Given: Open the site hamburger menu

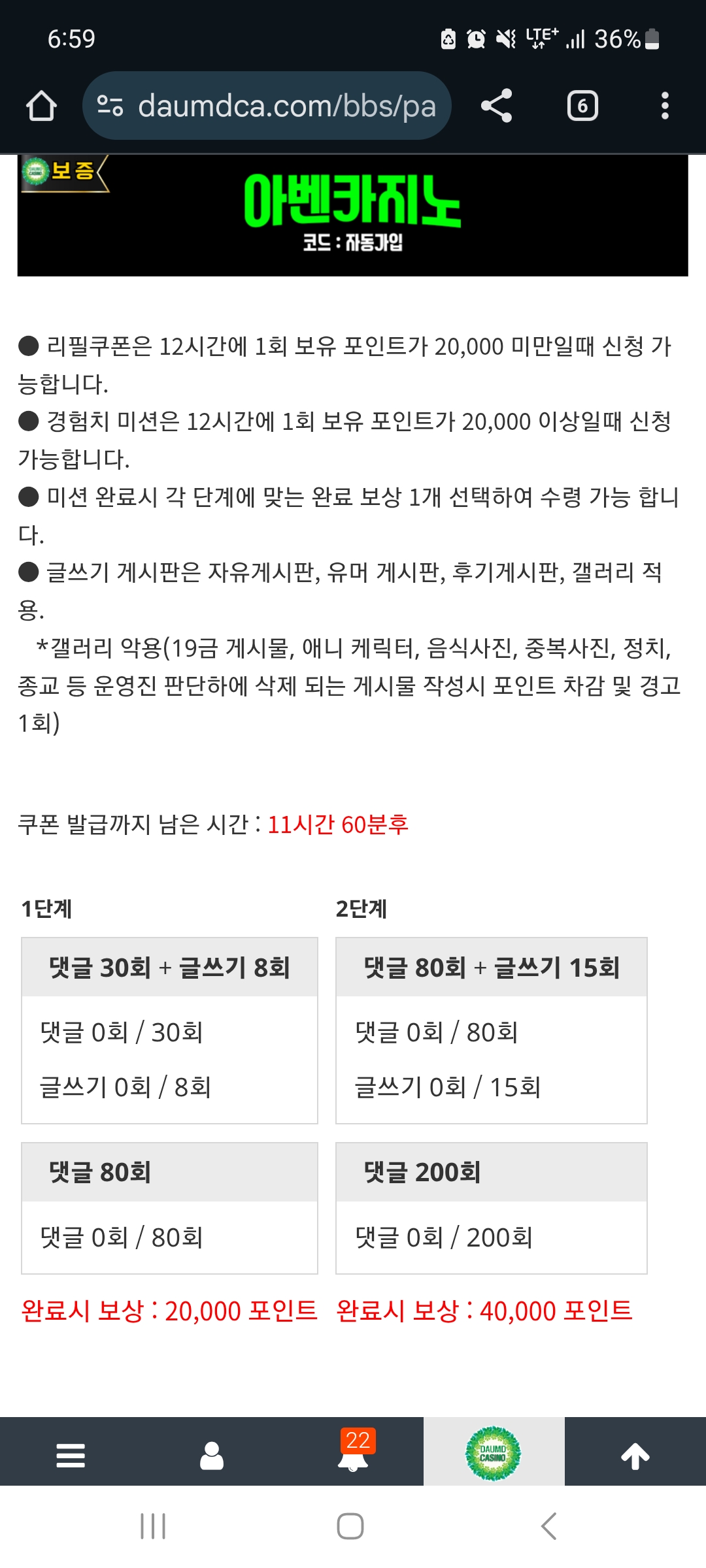Looking at the screenshot, I should click(71, 1456).
